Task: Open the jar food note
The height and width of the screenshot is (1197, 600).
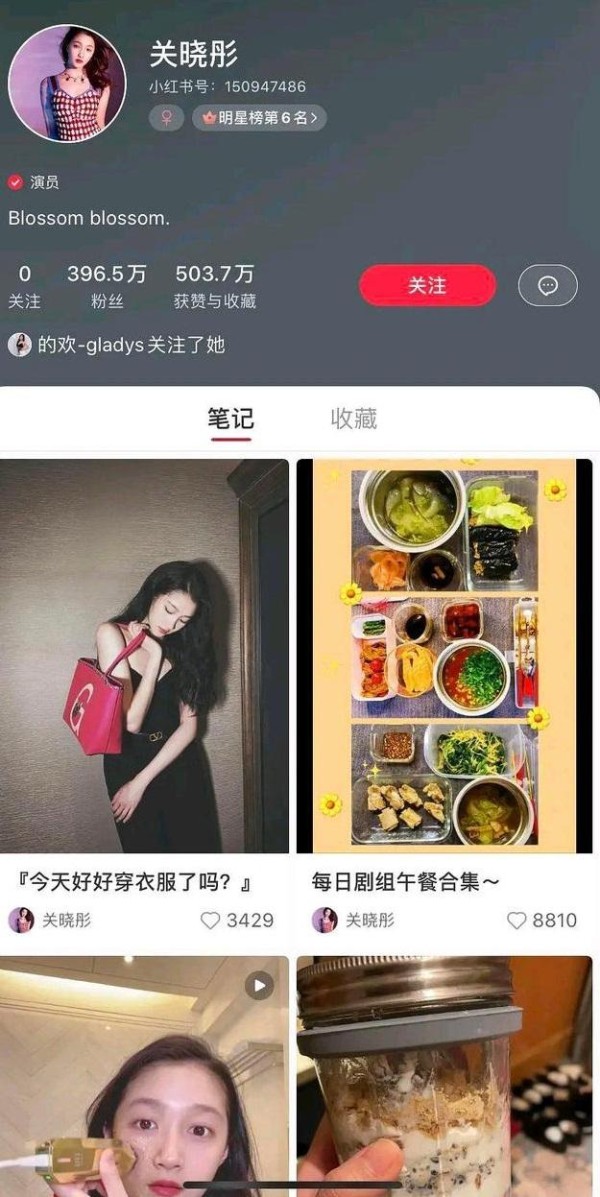Action: (444, 1076)
